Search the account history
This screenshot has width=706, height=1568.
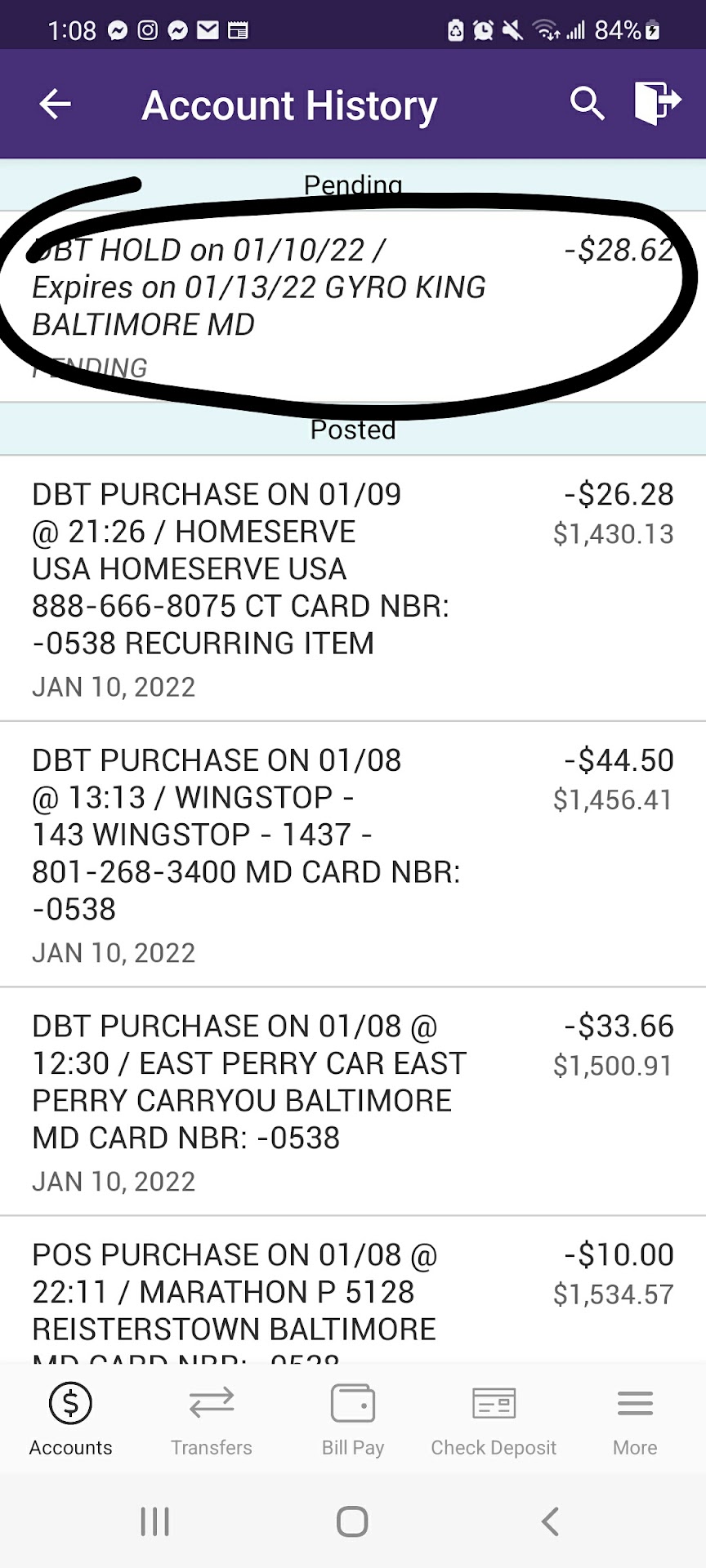click(587, 105)
